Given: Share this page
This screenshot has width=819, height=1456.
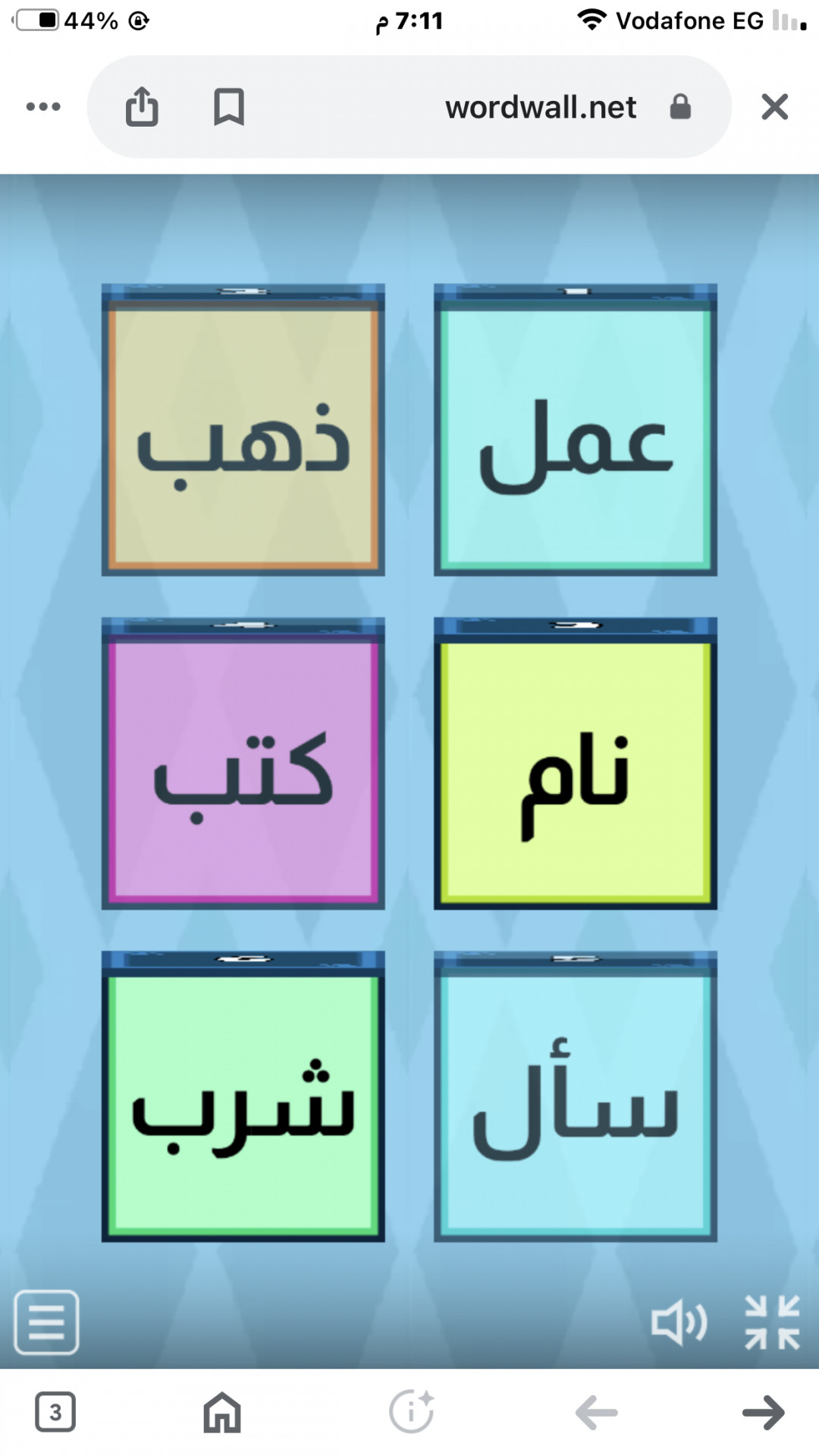Looking at the screenshot, I should coord(142,107).
